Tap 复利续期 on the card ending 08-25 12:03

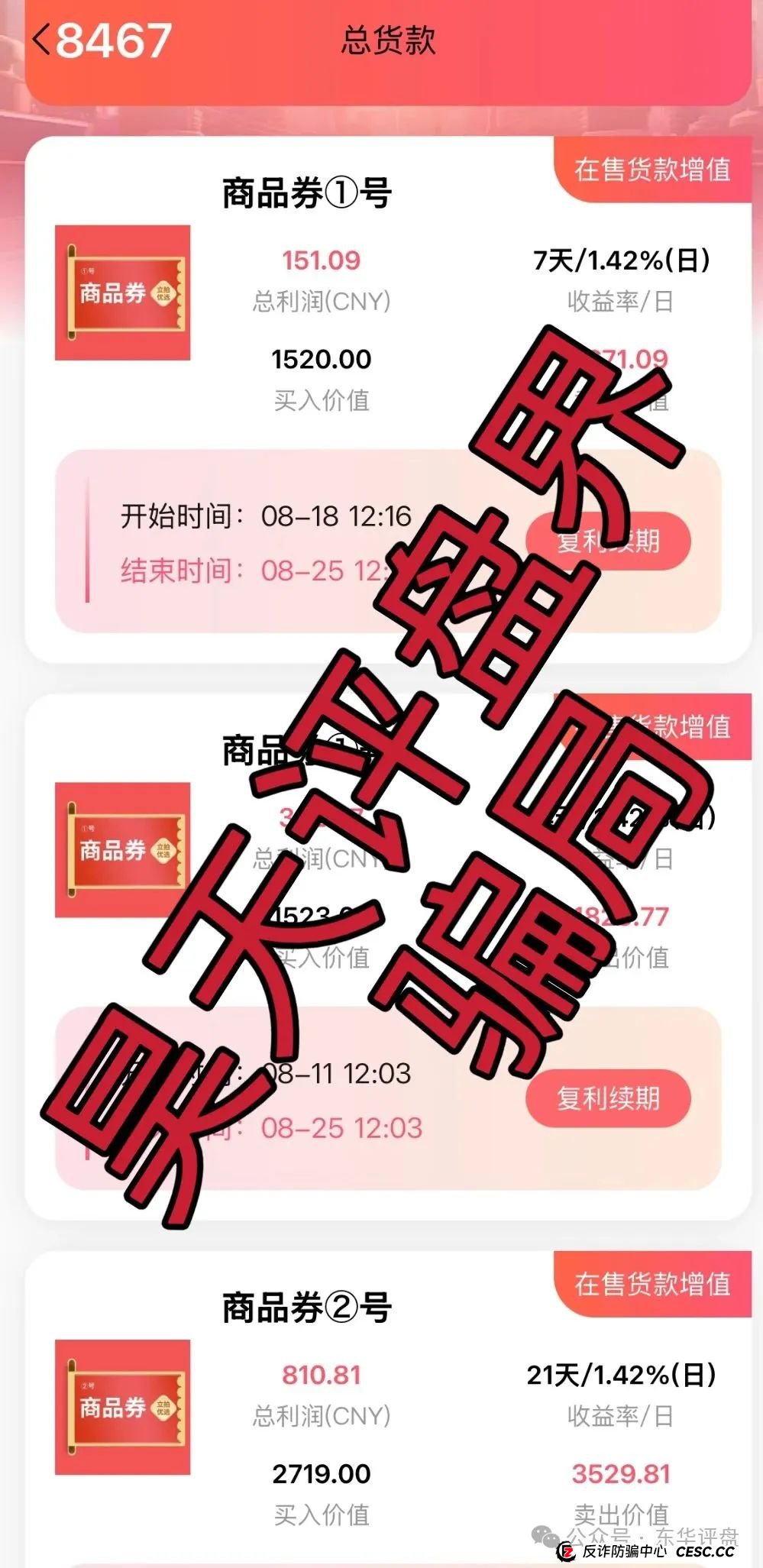click(x=608, y=1098)
